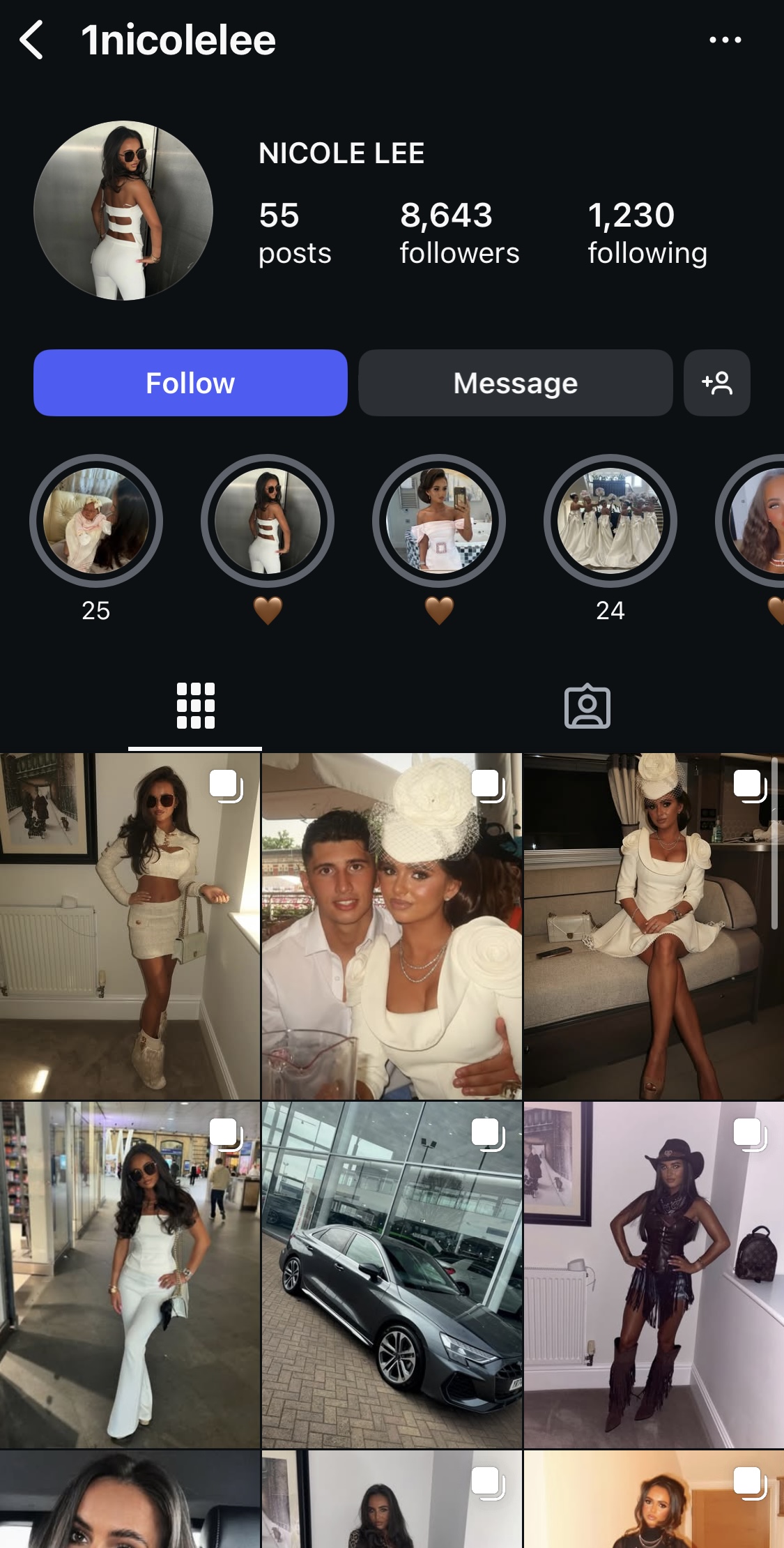Open the post of couple with white hat

[x=392, y=926]
